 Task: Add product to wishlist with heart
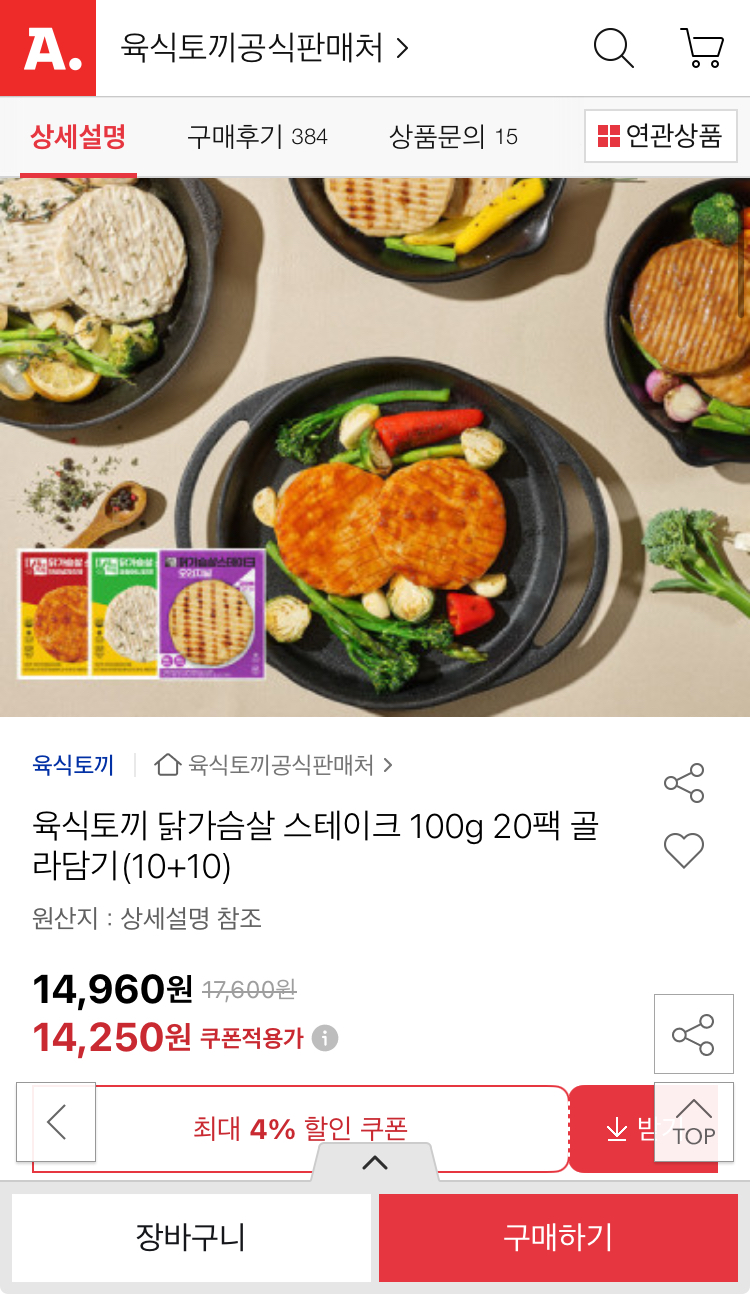tap(684, 851)
